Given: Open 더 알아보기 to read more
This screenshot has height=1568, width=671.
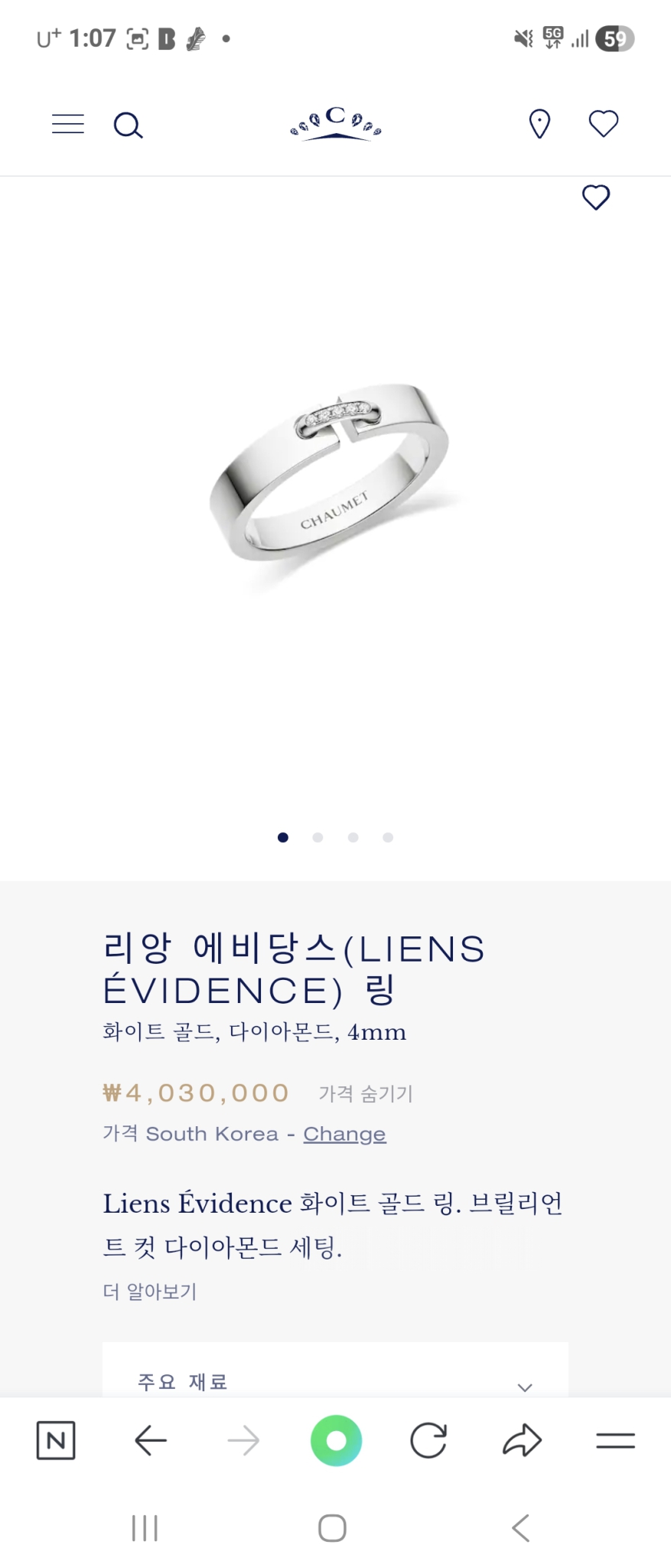Looking at the screenshot, I should click(150, 1292).
